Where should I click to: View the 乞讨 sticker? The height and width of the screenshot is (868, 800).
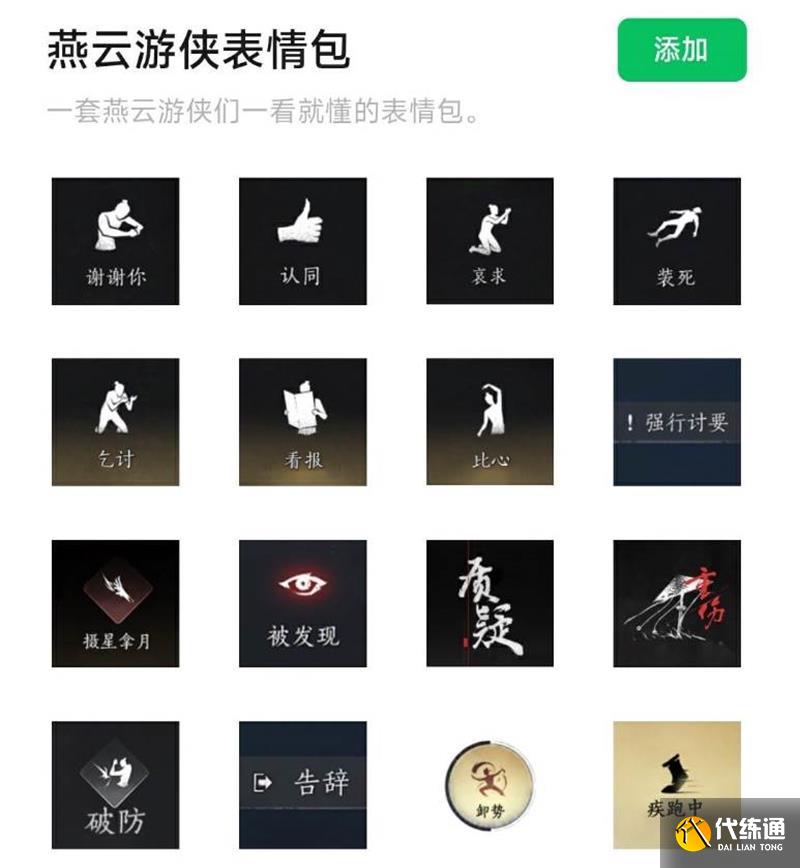(115, 422)
